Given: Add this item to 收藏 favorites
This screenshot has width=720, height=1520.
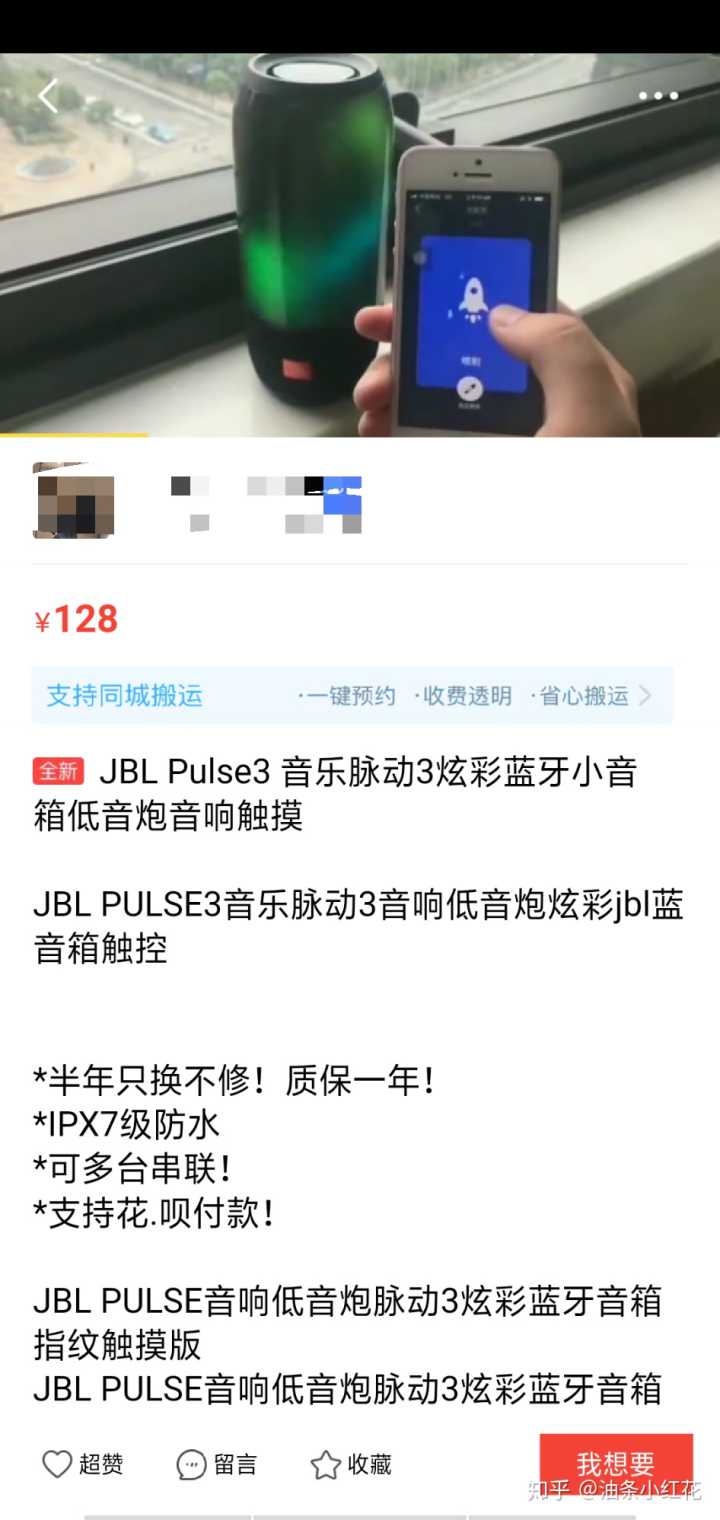Looking at the screenshot, I should click(350, 1465).
